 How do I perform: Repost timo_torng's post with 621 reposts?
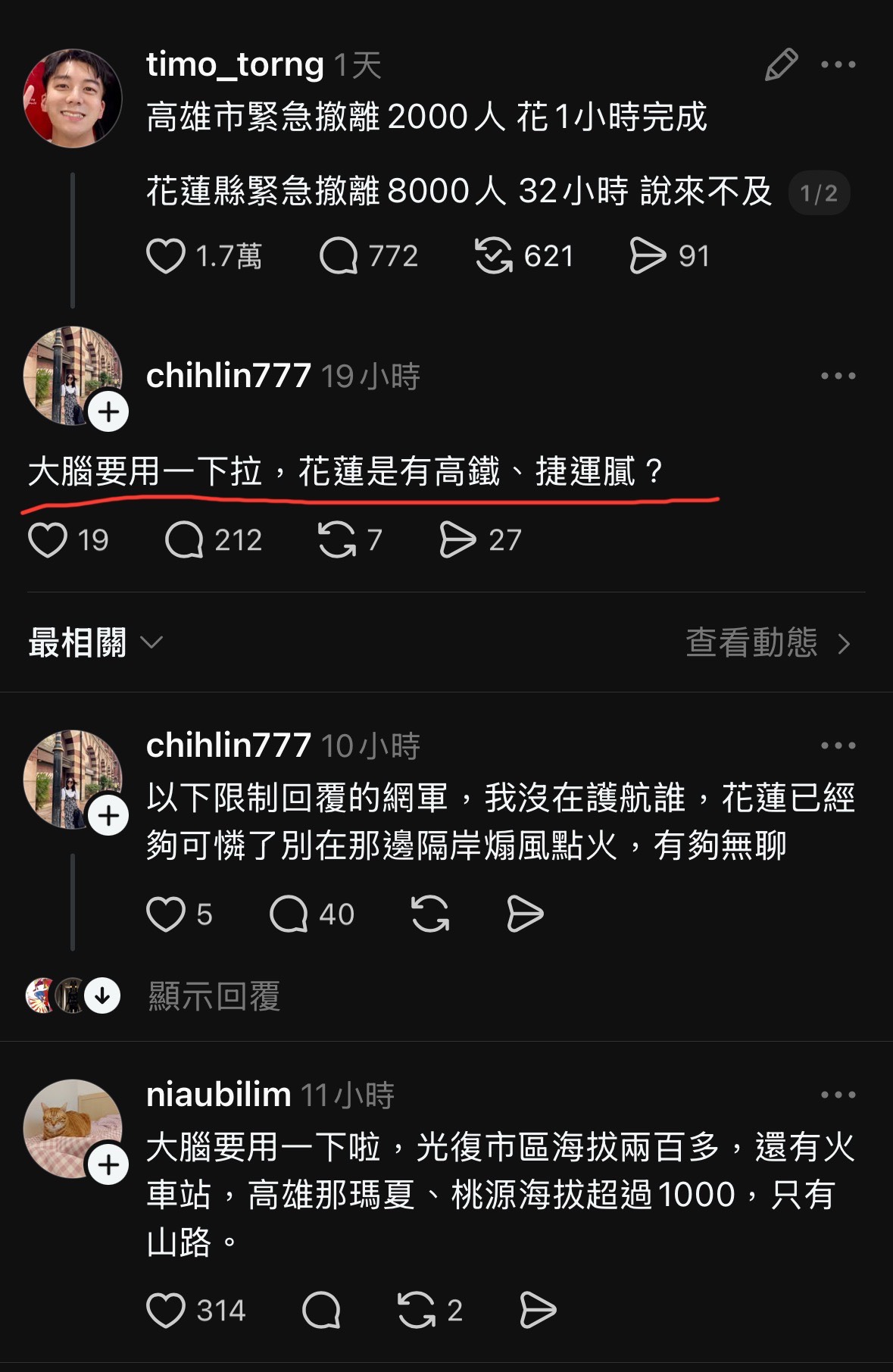pyautogui.click(x=493, y=256)
